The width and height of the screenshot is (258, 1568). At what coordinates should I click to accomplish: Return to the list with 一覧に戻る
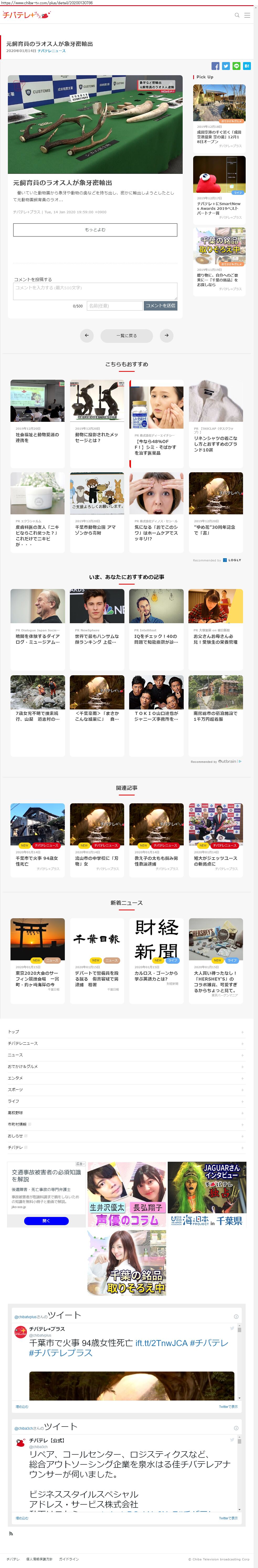126,335
